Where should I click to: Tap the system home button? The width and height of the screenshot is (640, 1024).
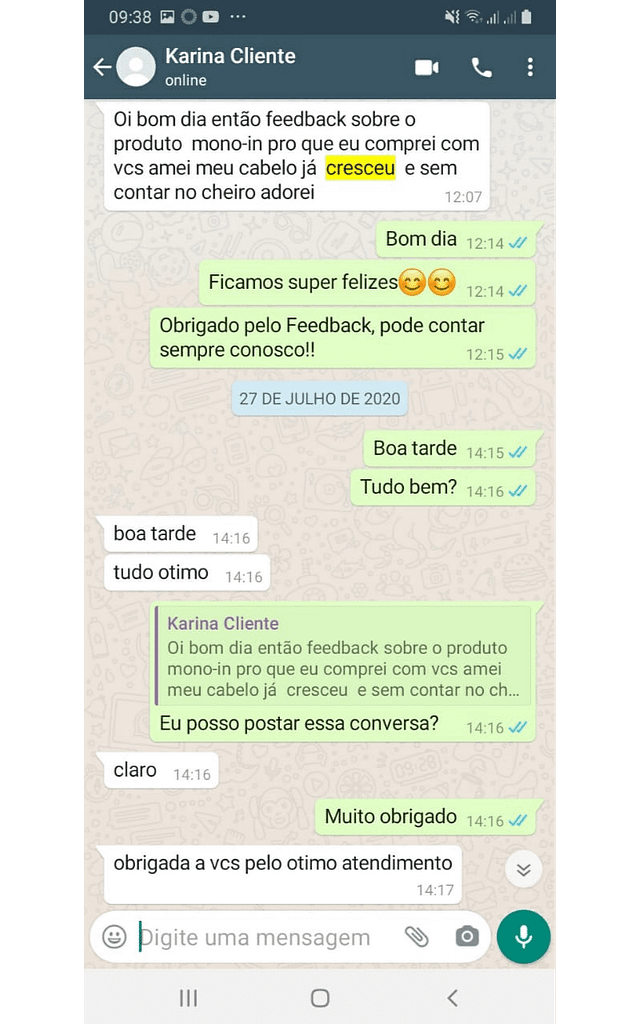pyautogui.click(x=320, y=997)
